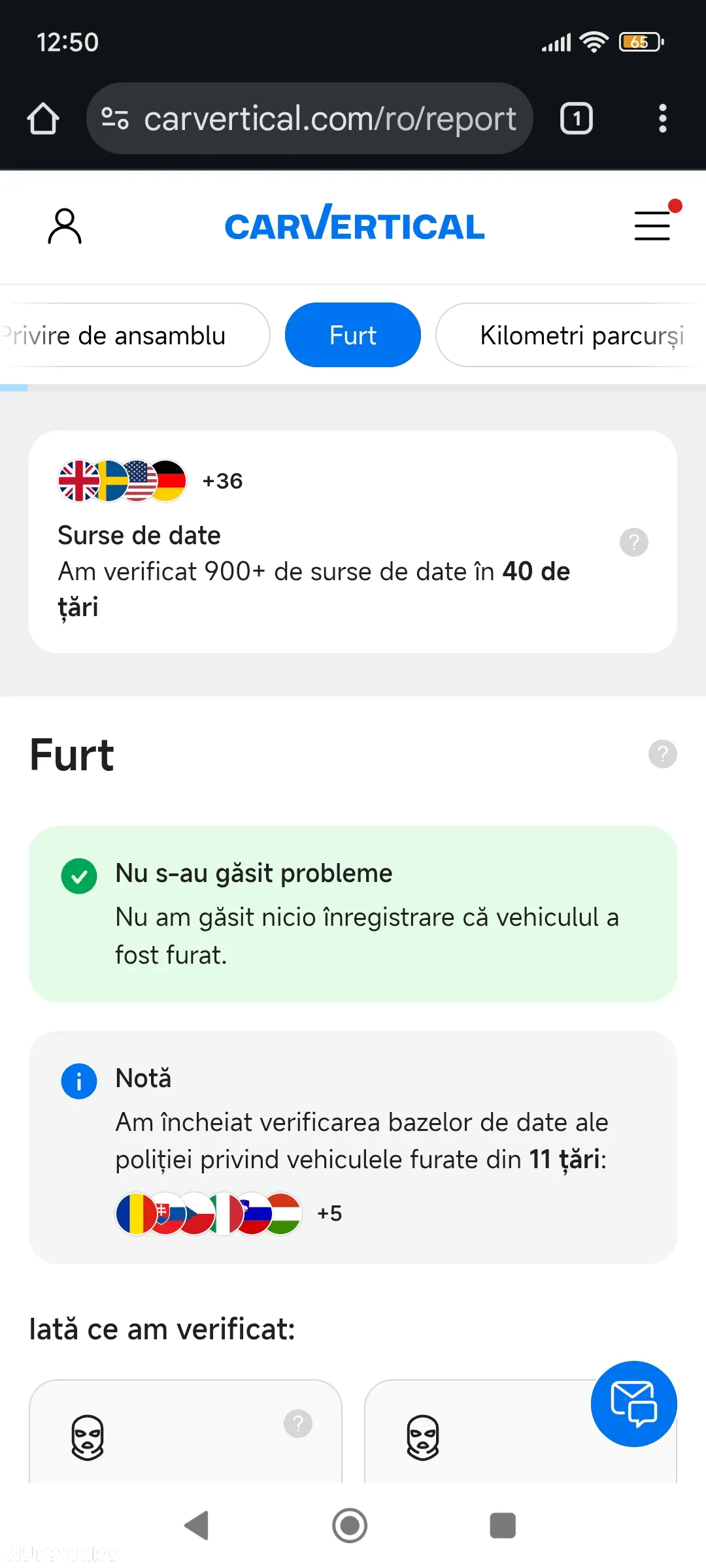This screenshot has height=1568, width=706.
Task: Open the browser overflow menu
Action: tap(662, 119)
